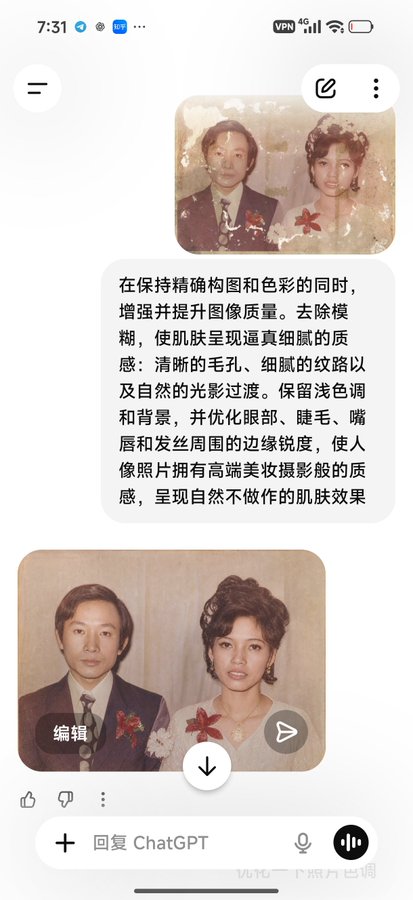Share the generated image via arrow icon
The image size is (413, 900).
pyautogui.click(x=286, y=732)
